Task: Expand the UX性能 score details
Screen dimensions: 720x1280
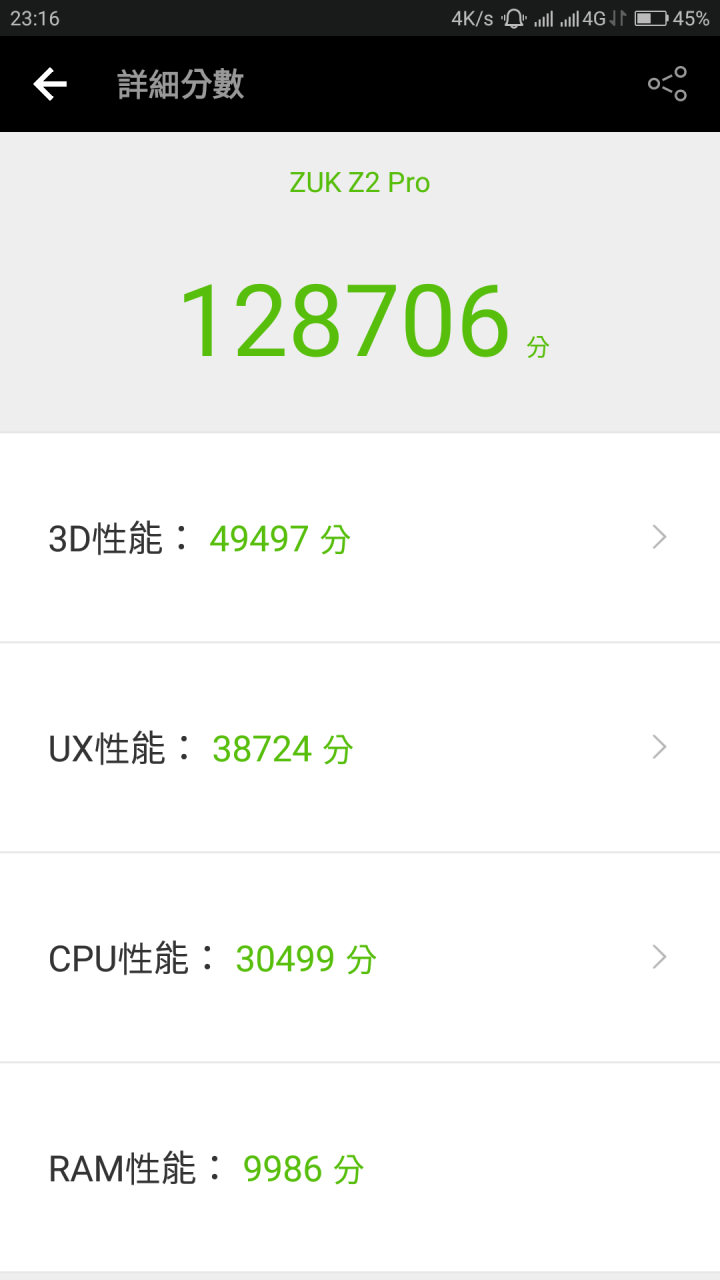Action: coord(658,747)
